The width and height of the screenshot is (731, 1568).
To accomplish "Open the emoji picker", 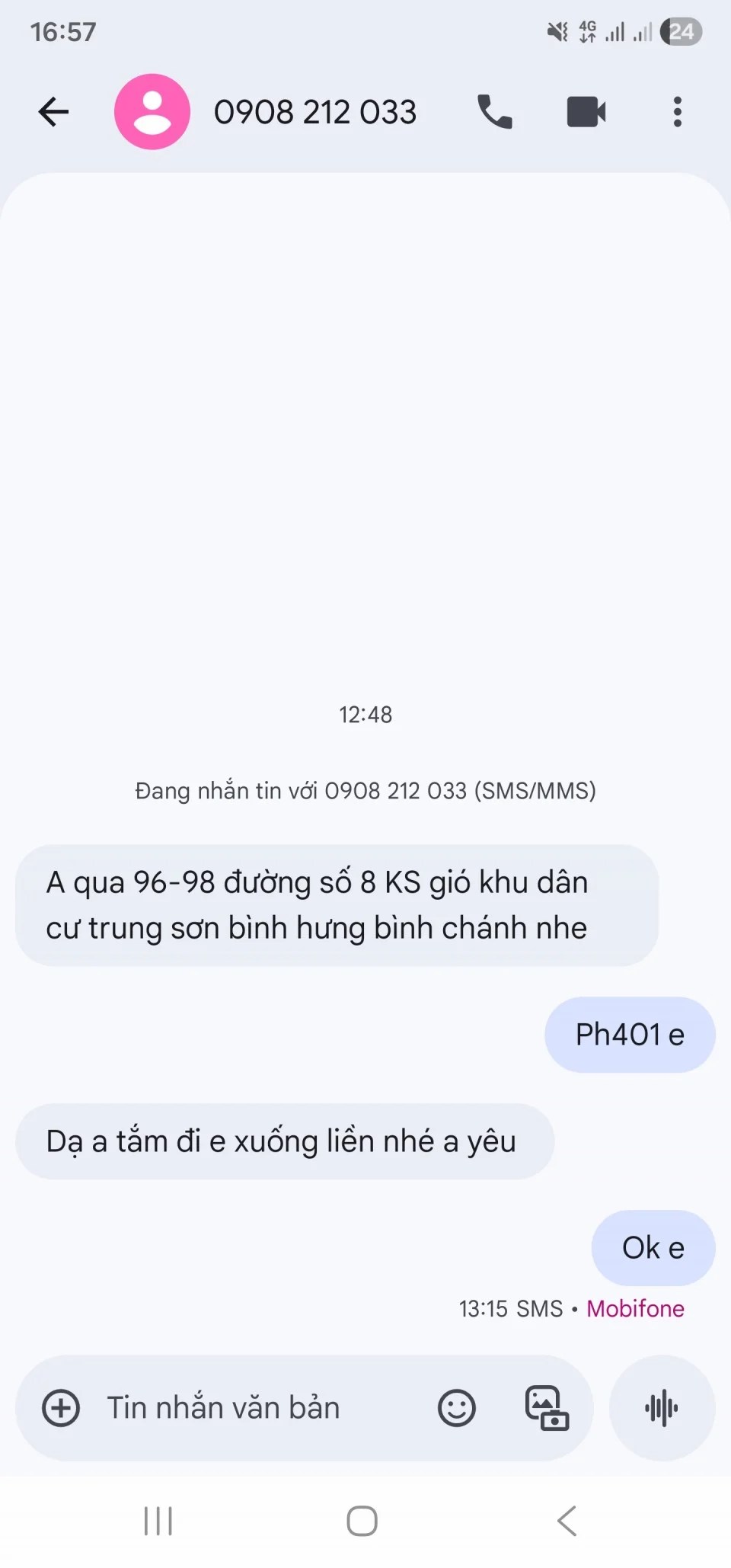I will pos(457,1407).
